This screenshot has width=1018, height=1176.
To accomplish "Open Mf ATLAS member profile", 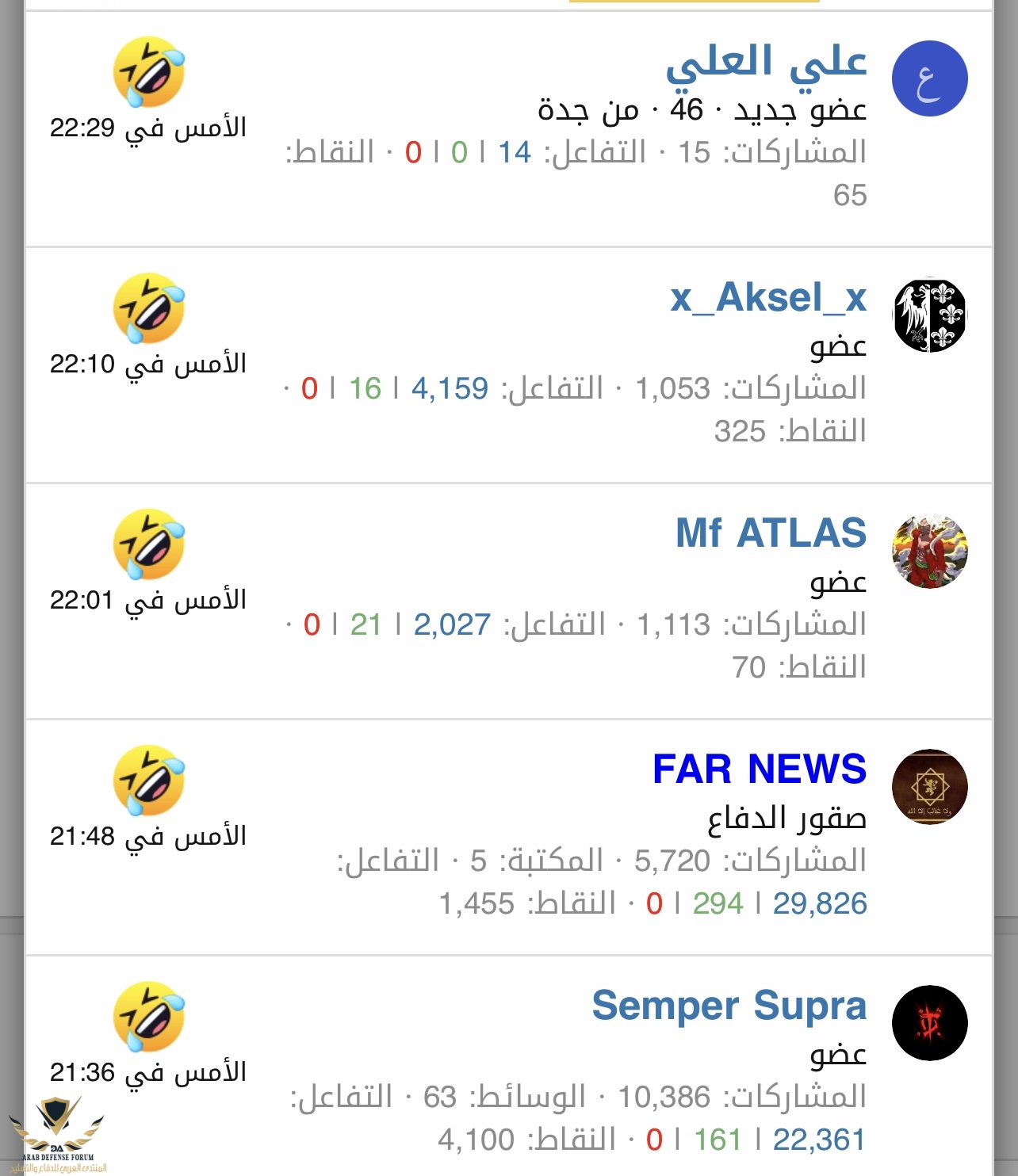I will [771, 533].
